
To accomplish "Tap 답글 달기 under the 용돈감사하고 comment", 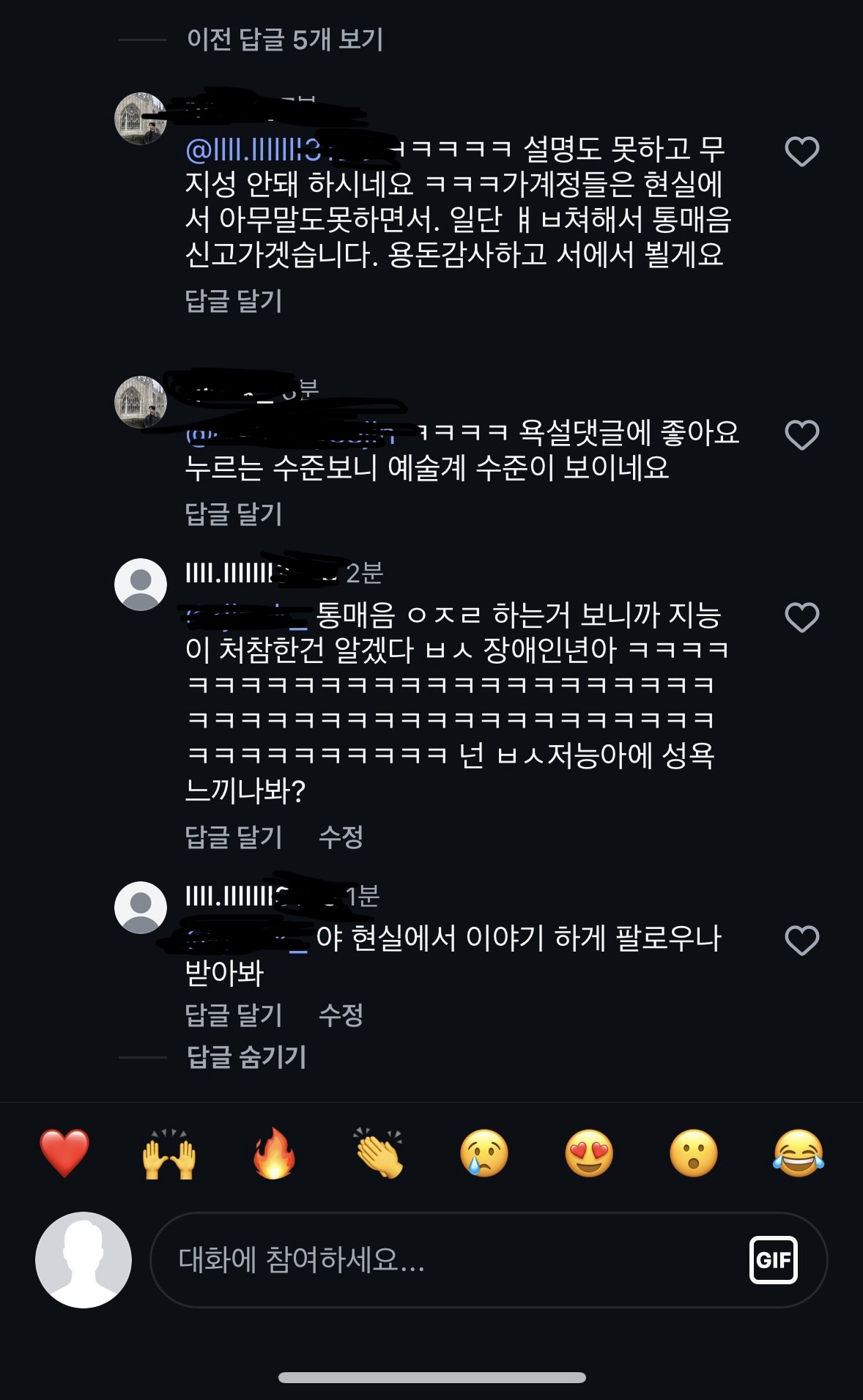I will (x=233, y=300).
